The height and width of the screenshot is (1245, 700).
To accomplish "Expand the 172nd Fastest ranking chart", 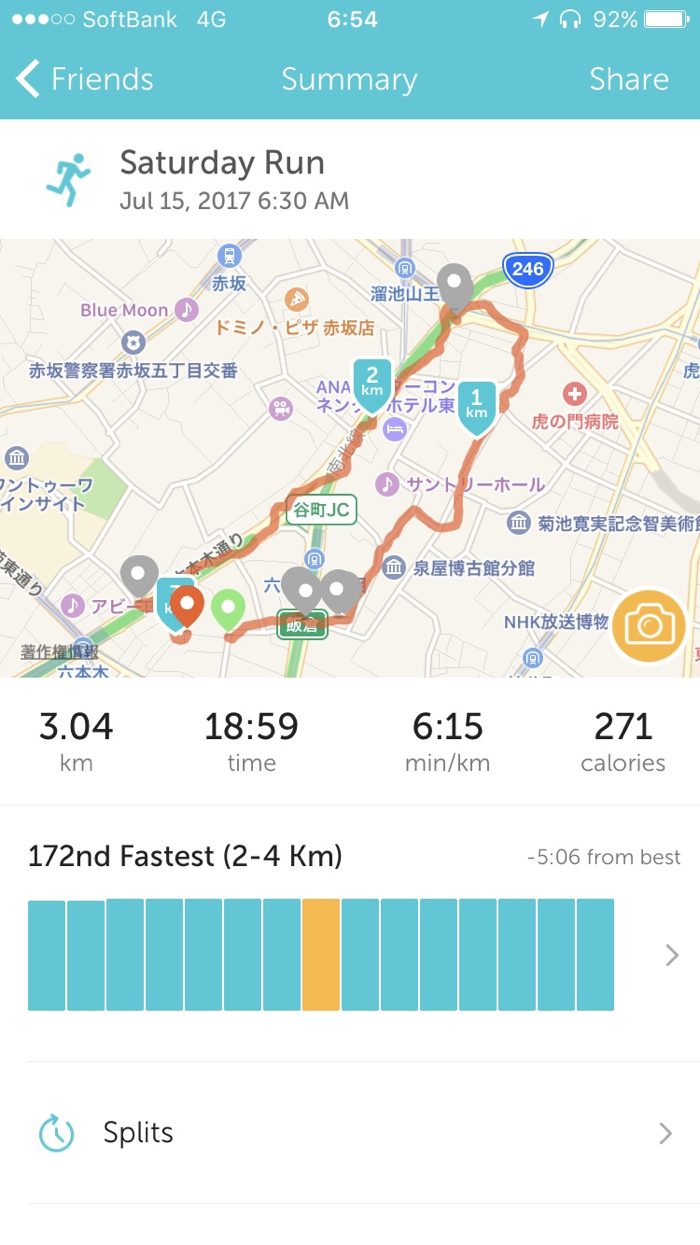I will 672,955.
